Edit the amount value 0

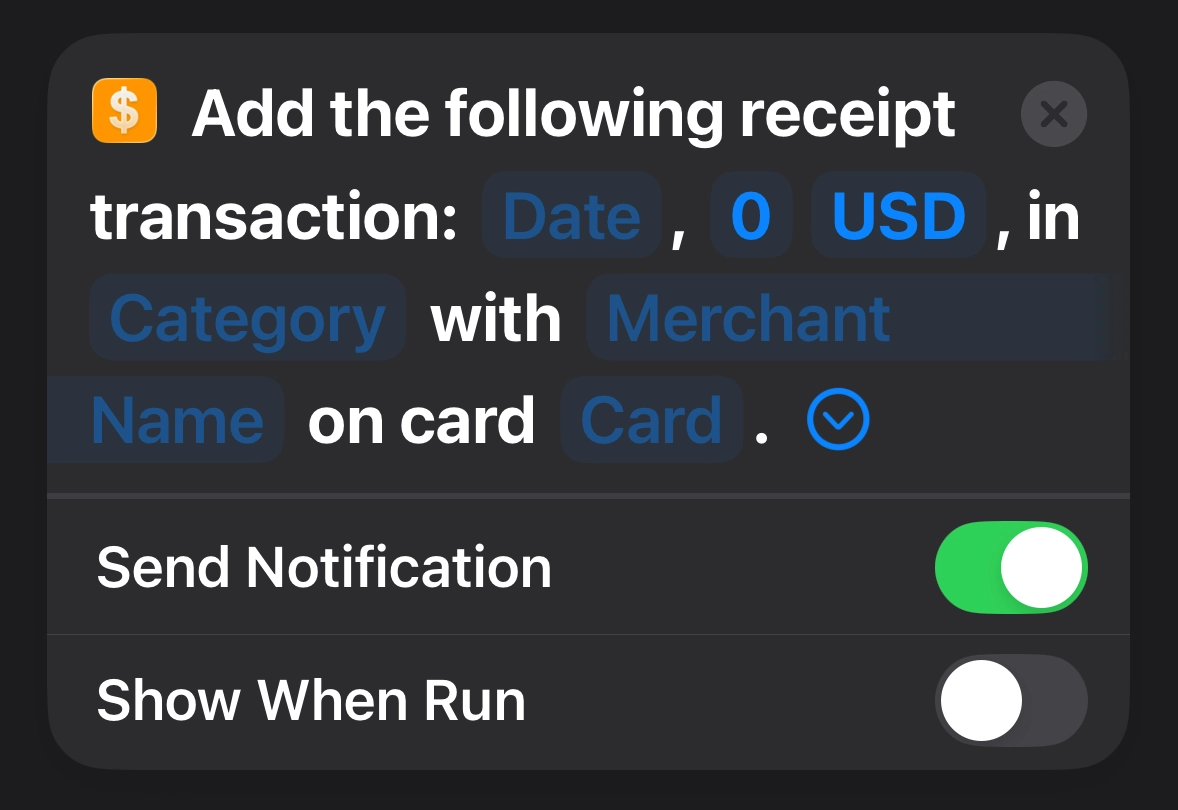(750, 216)
